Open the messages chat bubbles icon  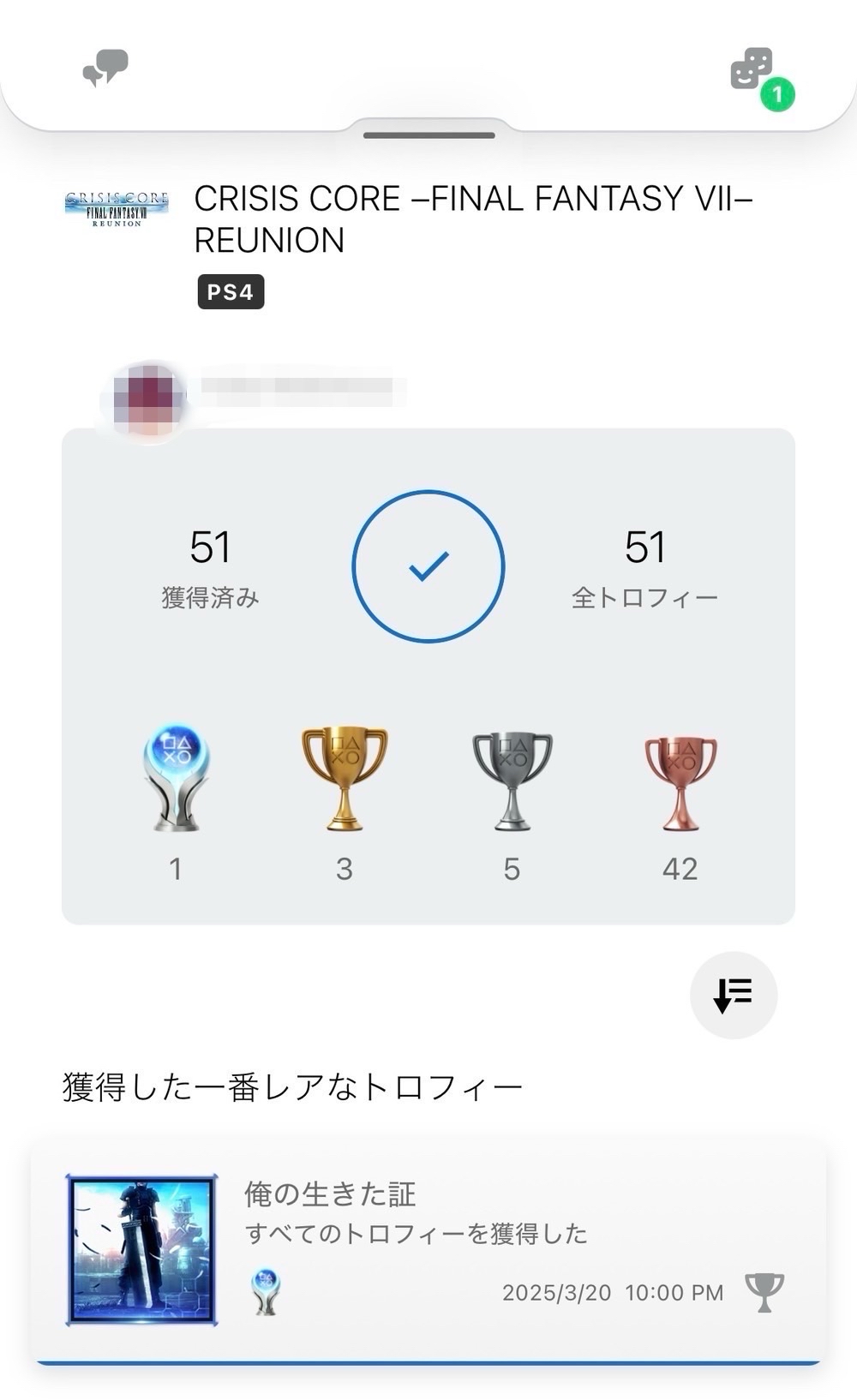(x=105, y=68)
